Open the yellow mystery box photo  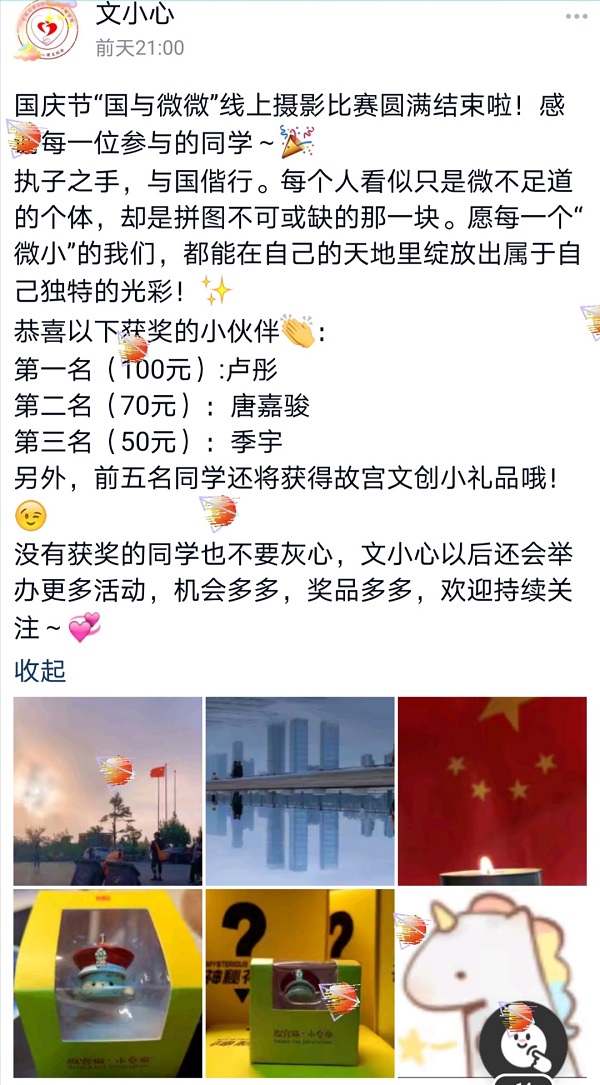click(x=300, y=982)
